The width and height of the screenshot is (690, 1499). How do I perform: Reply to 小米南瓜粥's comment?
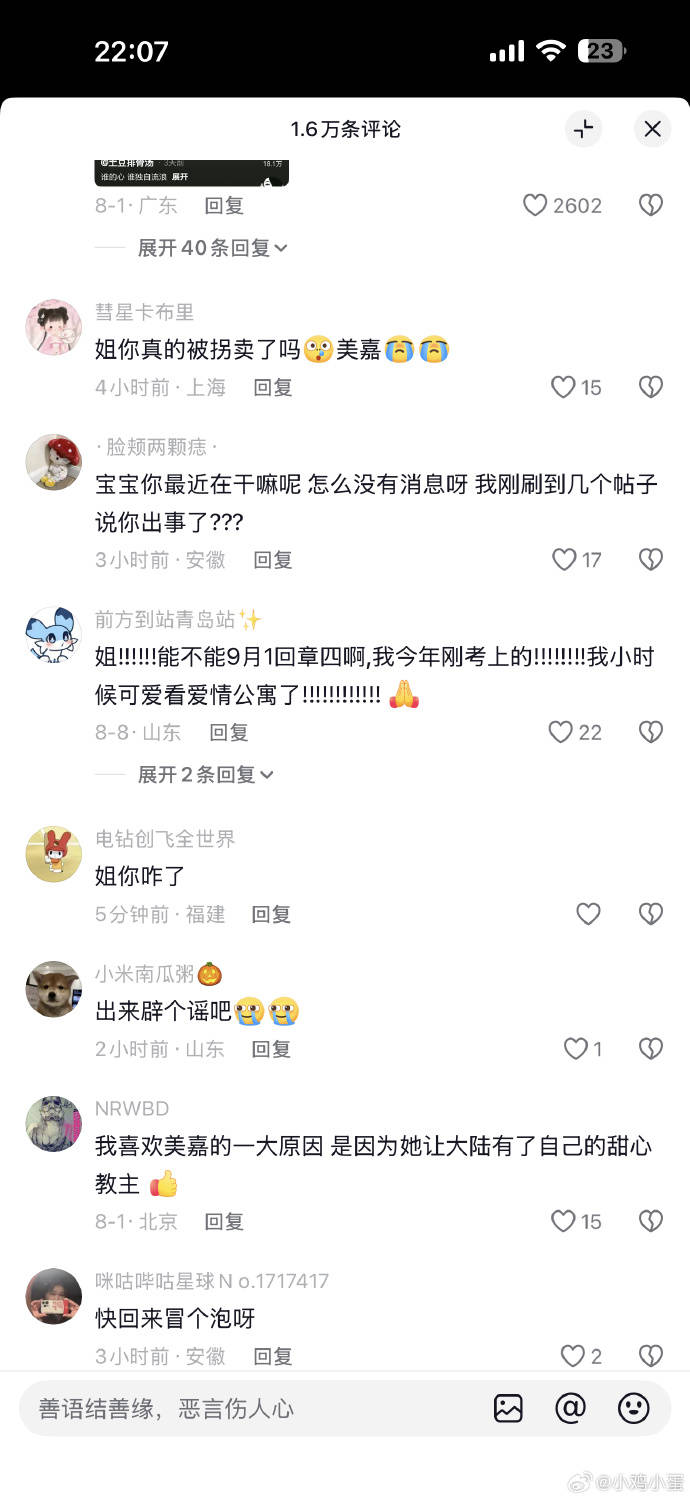pyautogui.click(x=271, y=1049)
